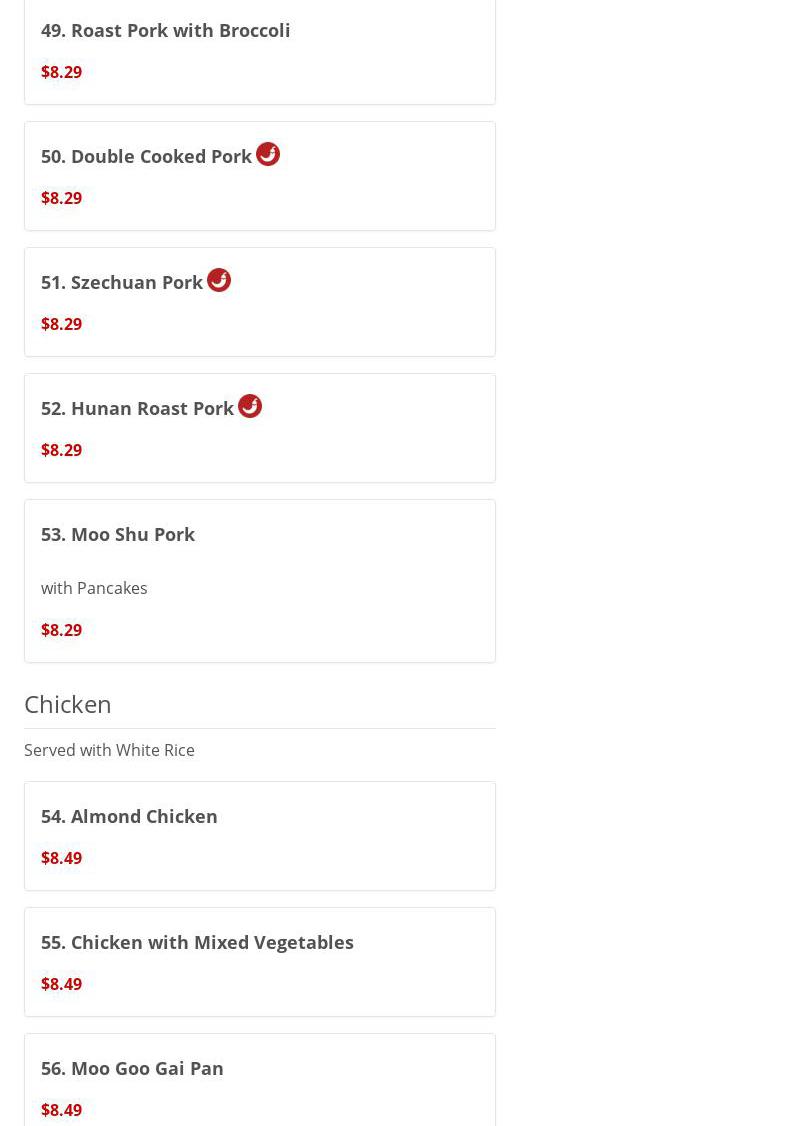Open 55. Chicken with Mixed Vegetables

(x=259, y=962)
